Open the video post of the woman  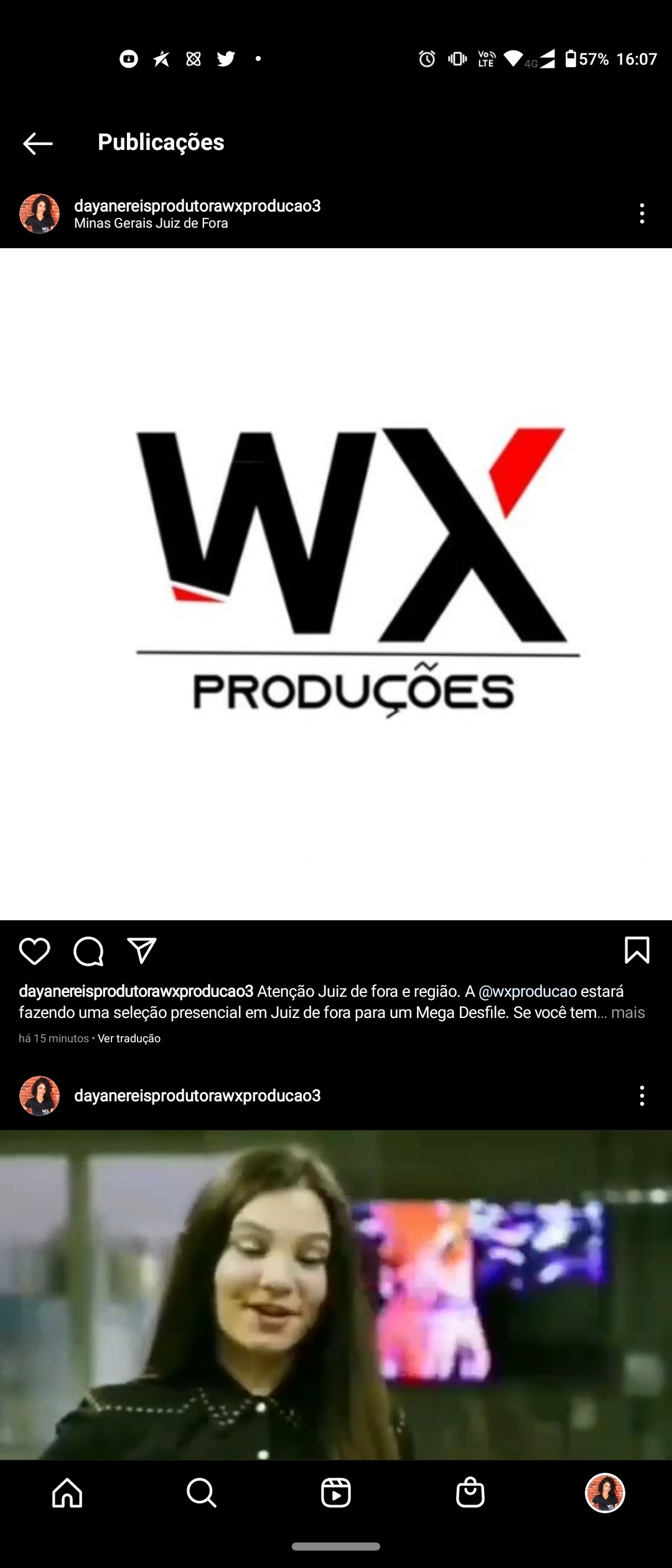336,1294
